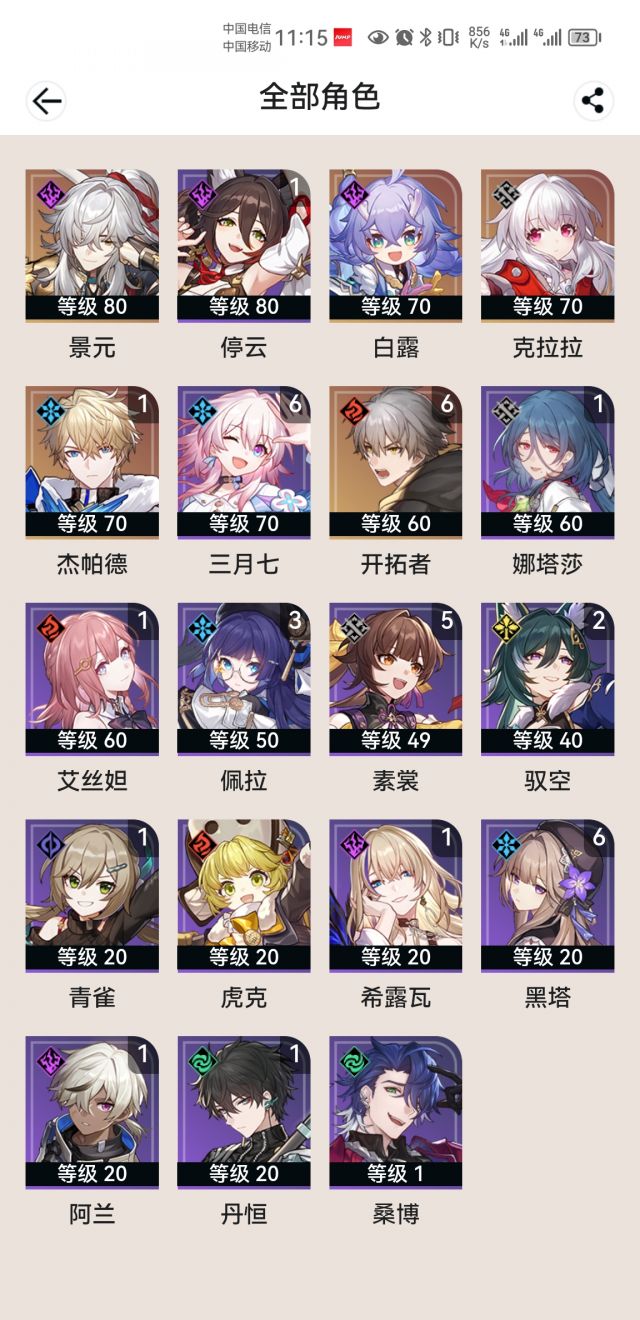Open the 娜塔莎 character card

pyautogui.click(x=548, y=462)
